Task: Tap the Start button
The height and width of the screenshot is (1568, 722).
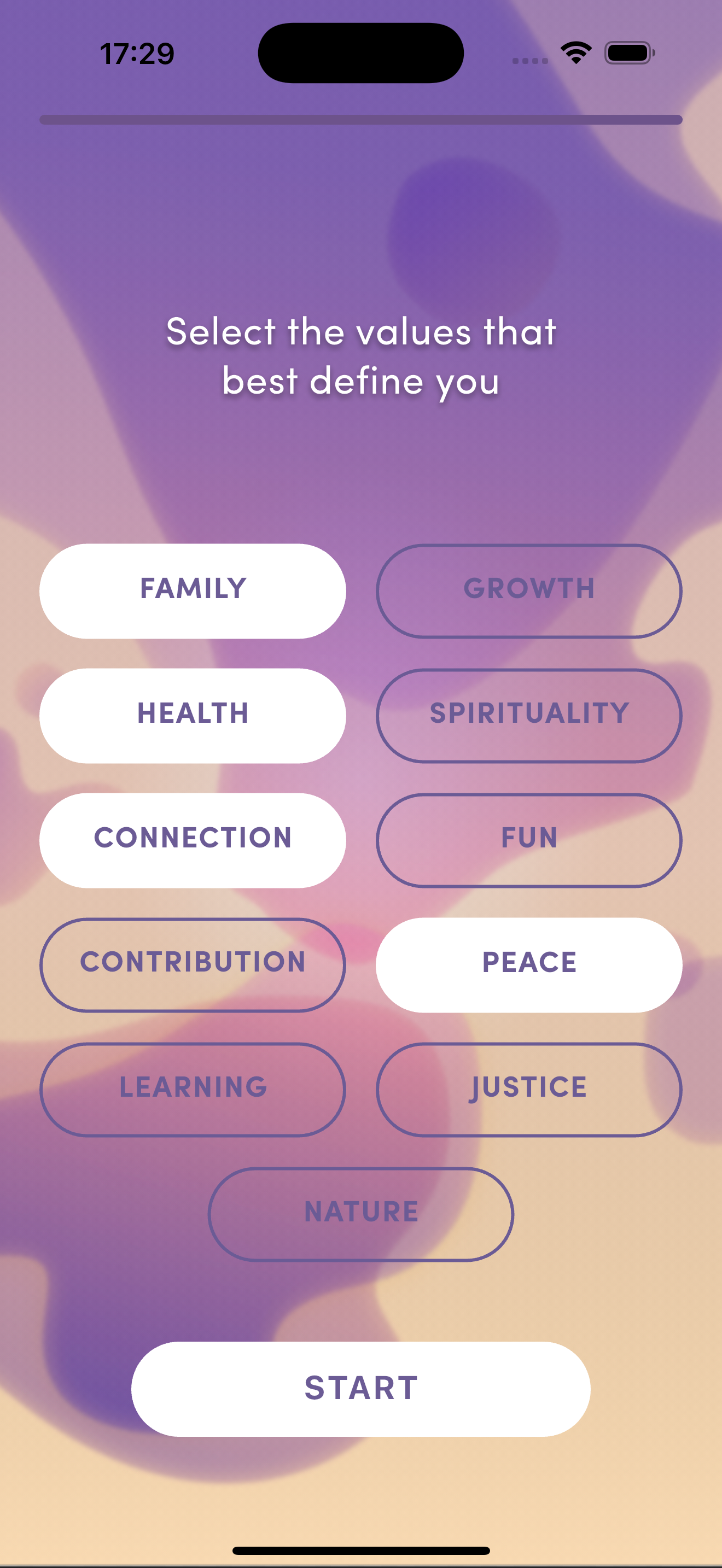Action: click(360, 1389)
